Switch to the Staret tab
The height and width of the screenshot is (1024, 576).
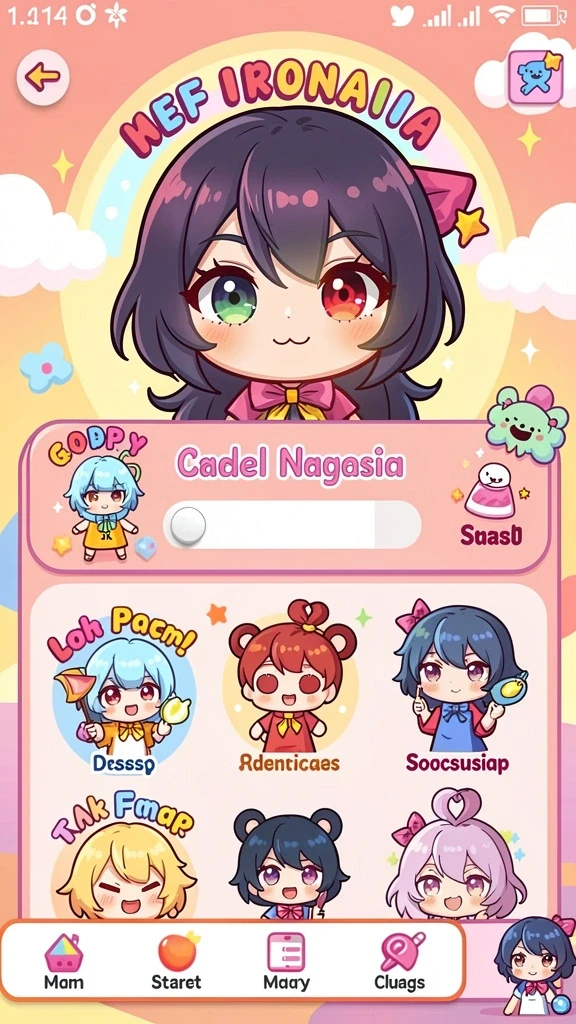[176, 961]
